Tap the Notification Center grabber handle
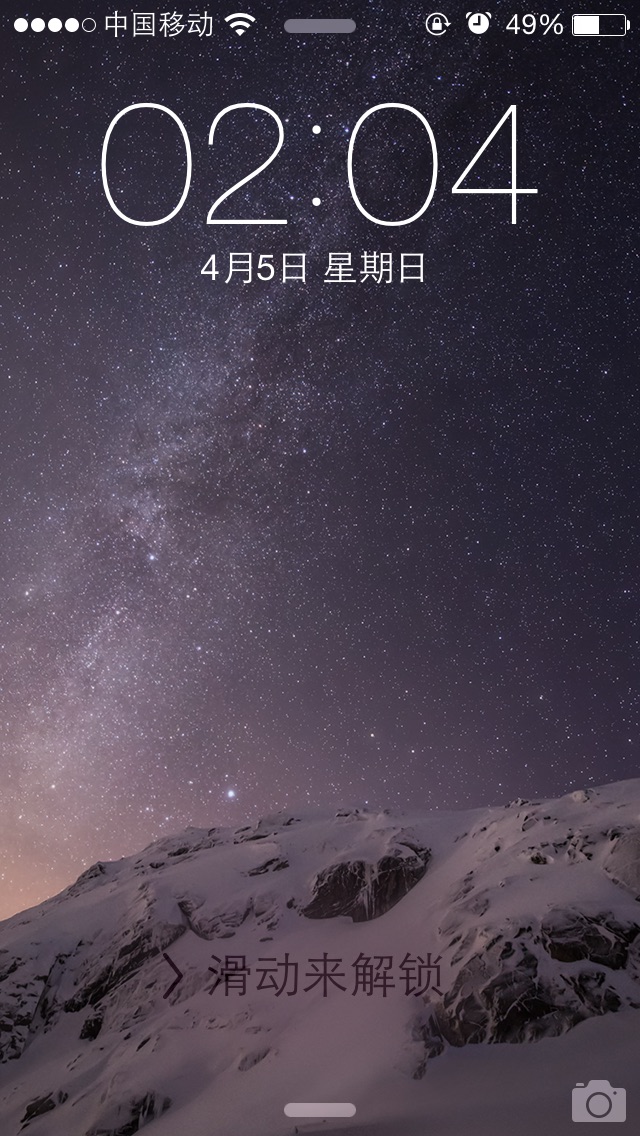 click(320, 26)
